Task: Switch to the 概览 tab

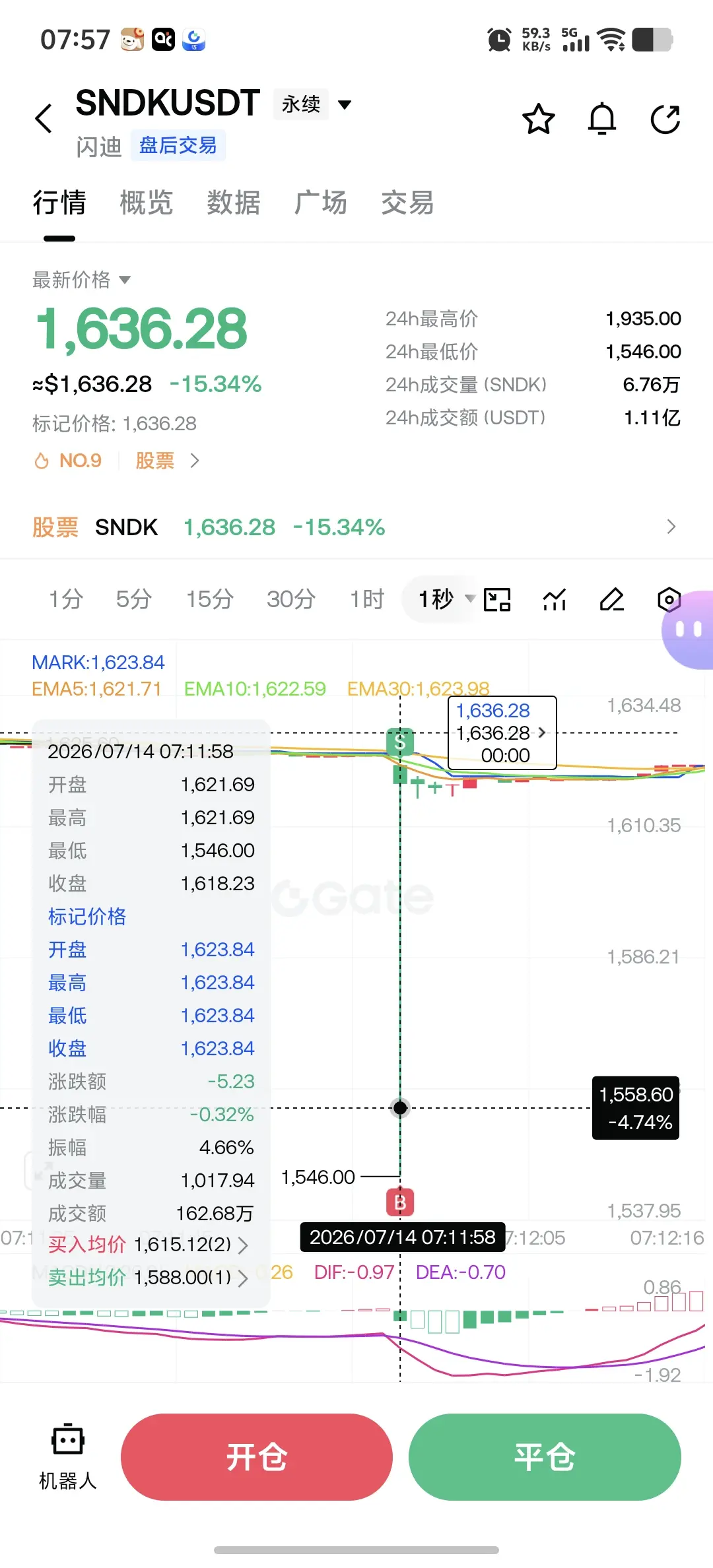Action: point(147,203)
